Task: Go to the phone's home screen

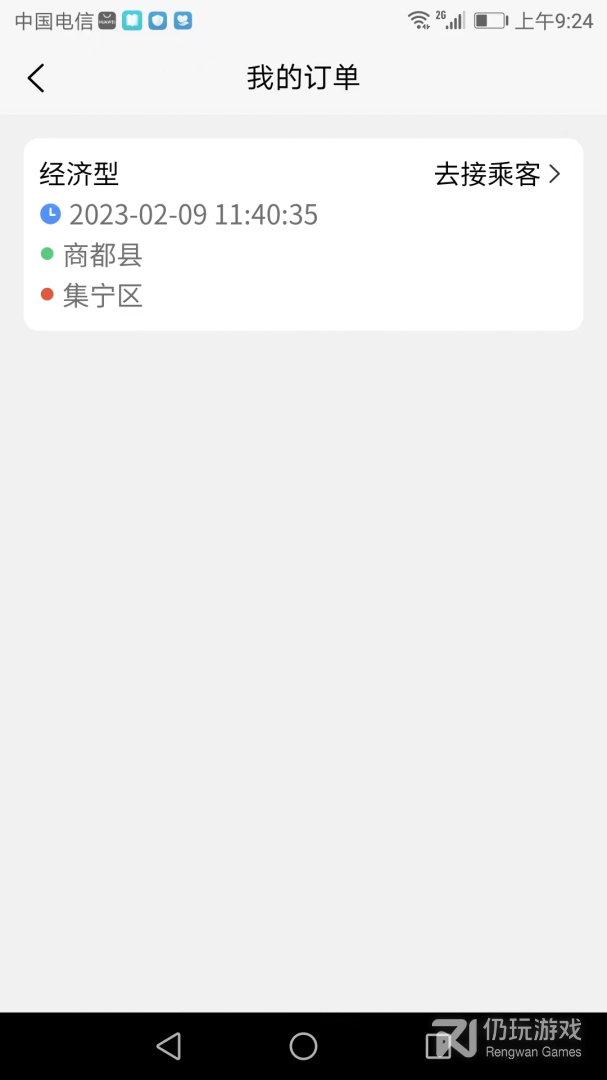Action: pyautogui.click(x=303, y=1046)
